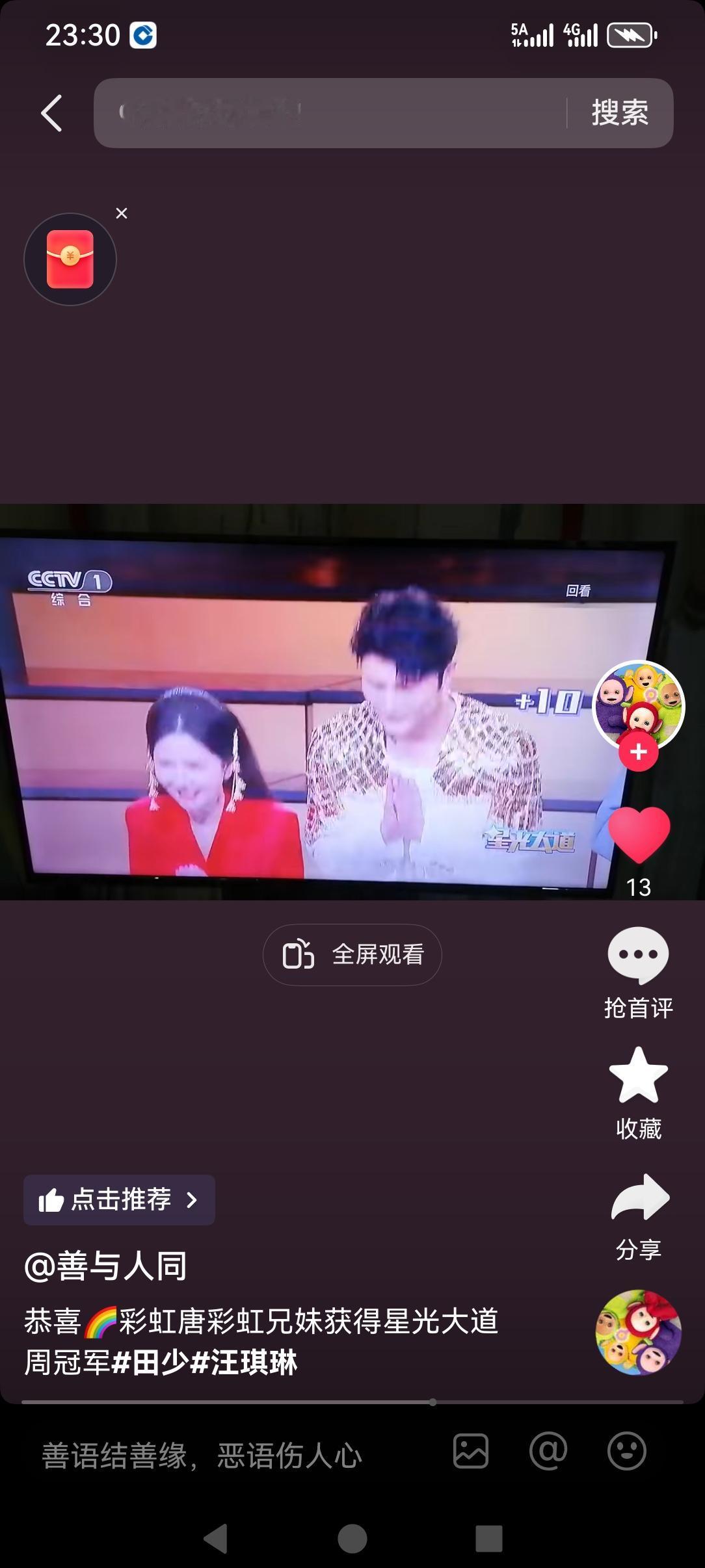This screenshot has height=1568, width=705.
Task: Tap the red envelope promotion icon
Action: click(70, 259)
